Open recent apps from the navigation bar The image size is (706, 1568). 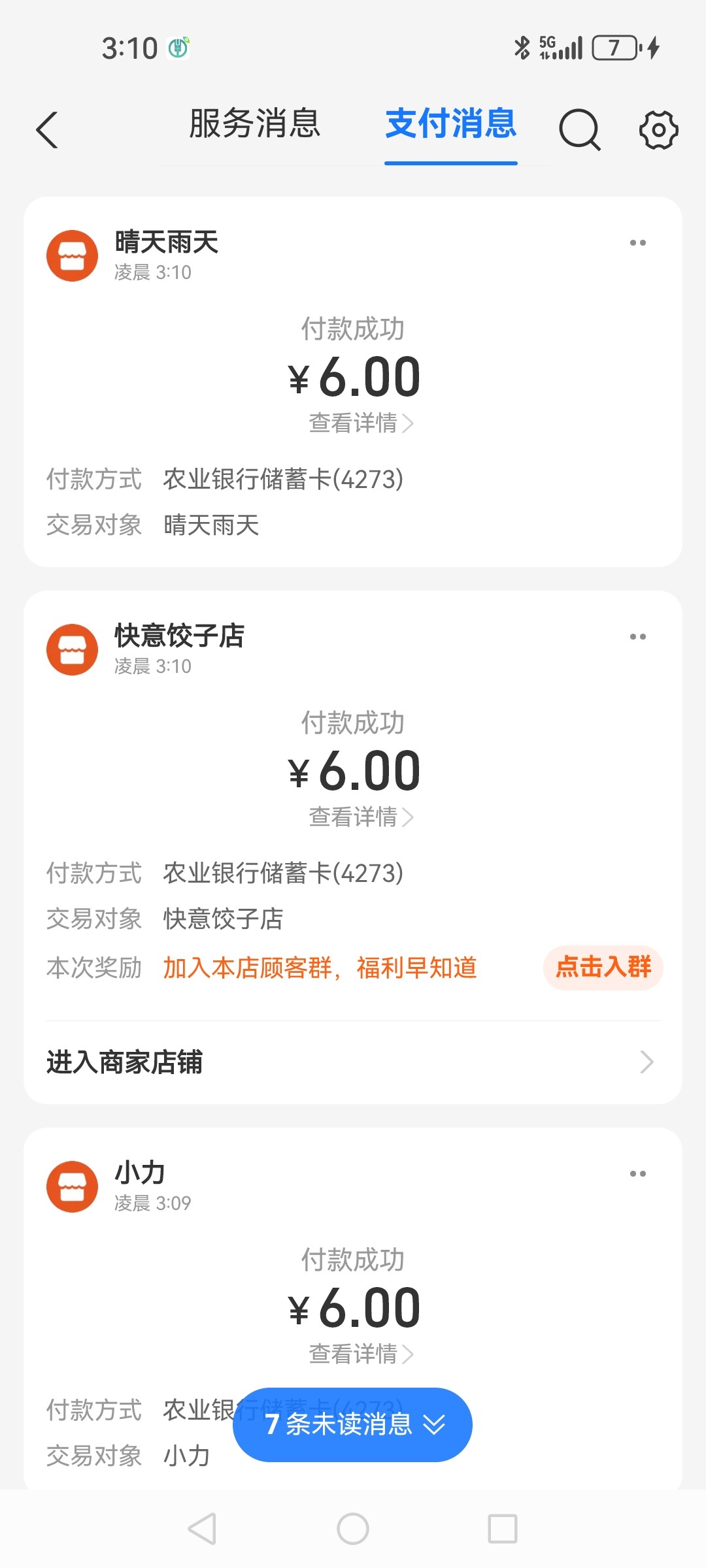tap(503, 1529)
